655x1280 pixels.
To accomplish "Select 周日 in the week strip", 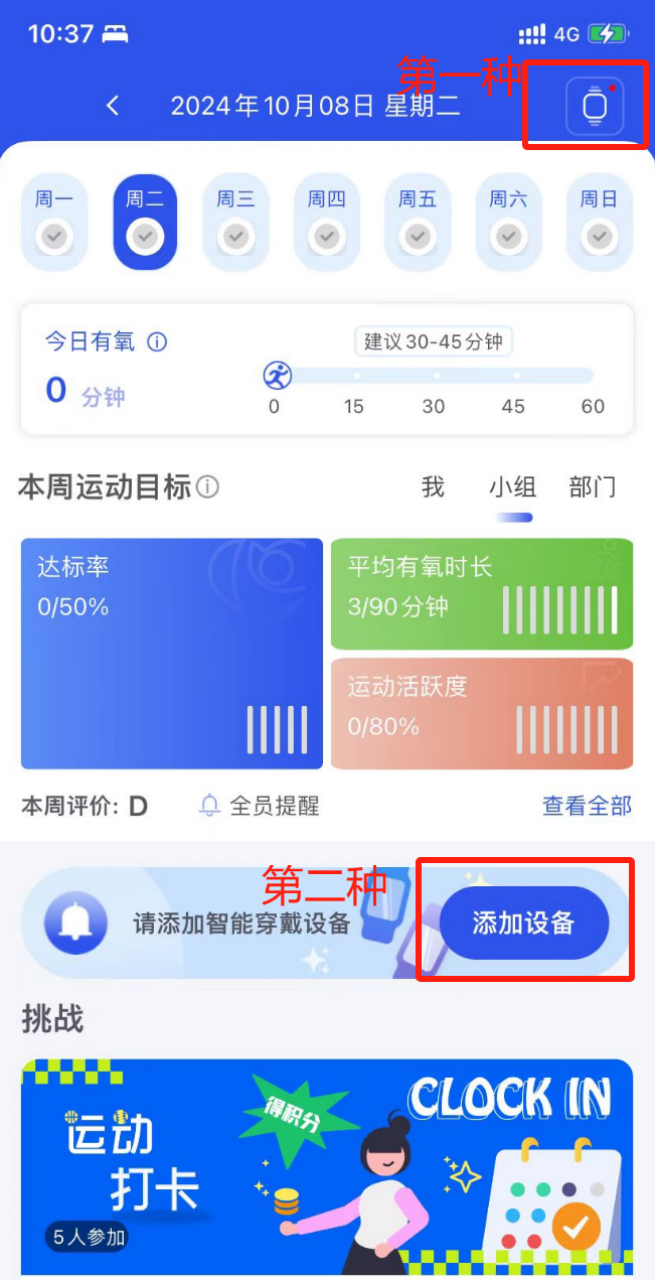I will [599, 221].
